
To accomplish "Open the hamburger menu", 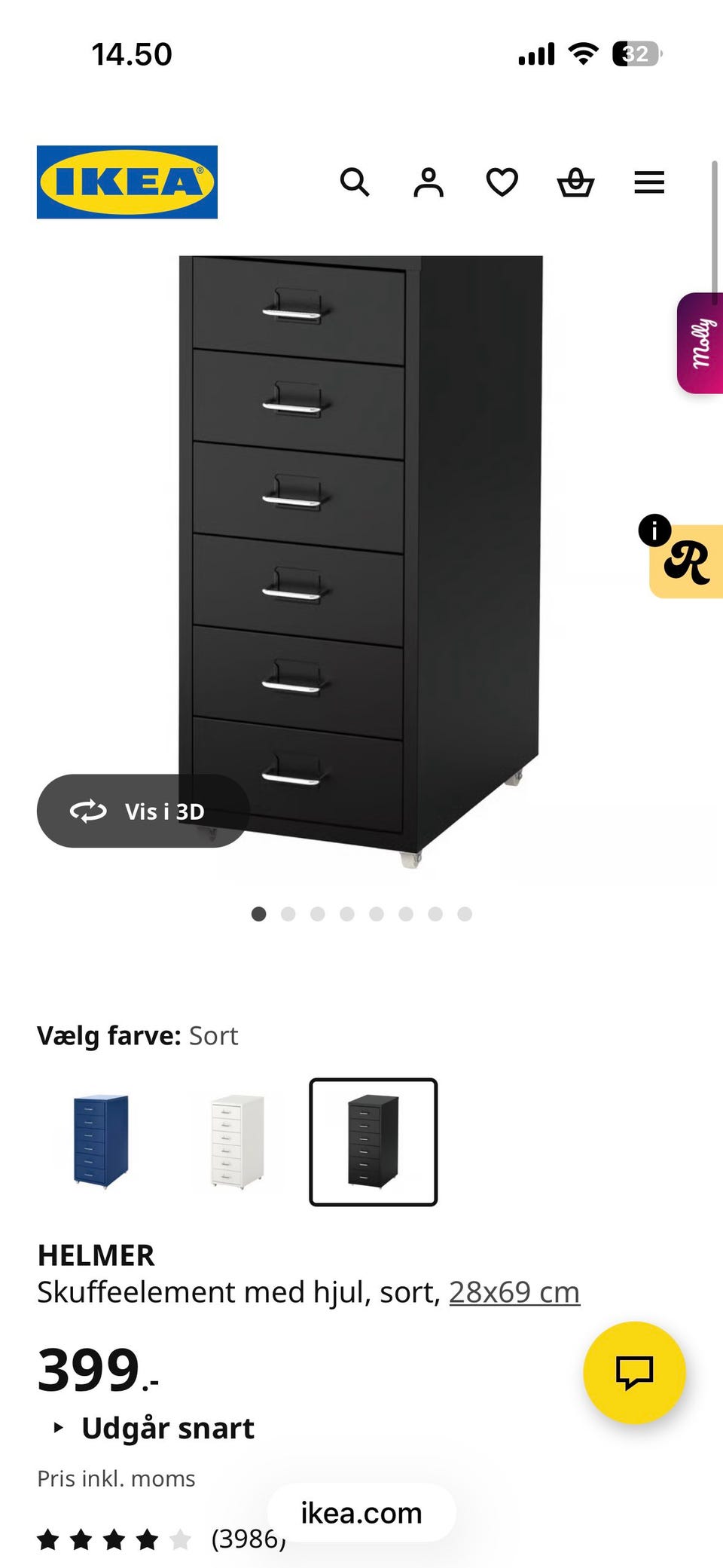I will tap(648, 182).
